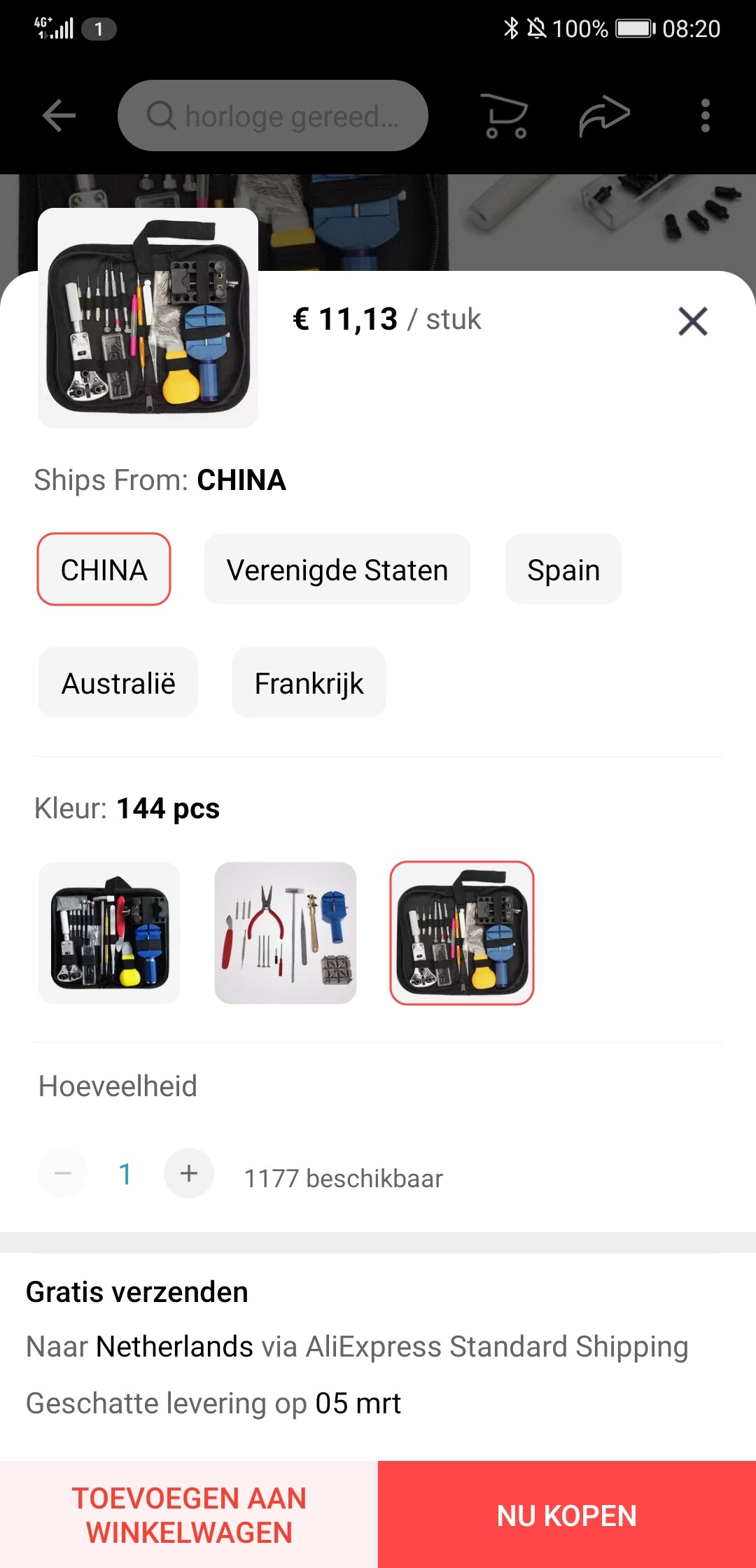Image resolution: width=756 pixels, height=1568 pixels.
Task: Choose Verenigde Staten as shipping origin
Action: pyautogui.click(x=337, y=569)
